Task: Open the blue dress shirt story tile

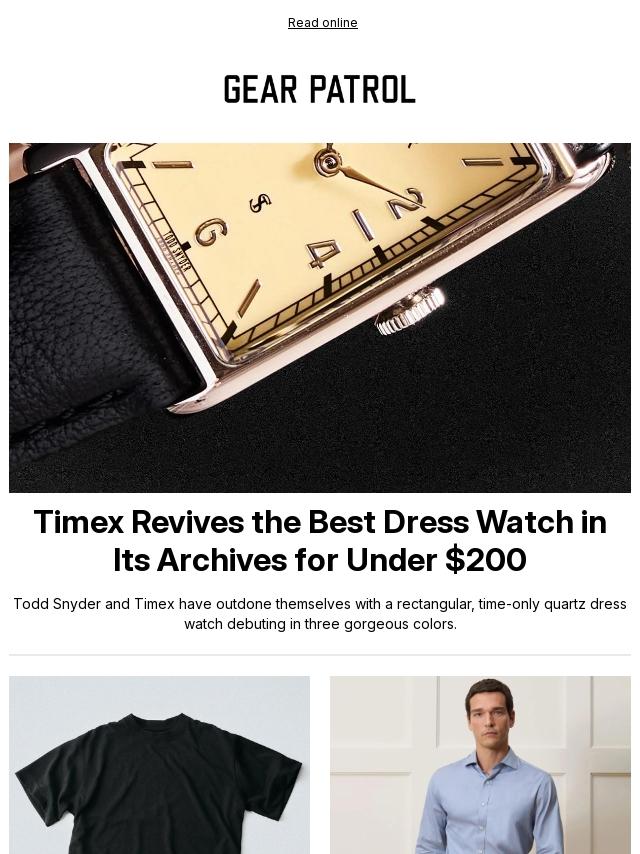Action: click(480, 765)
